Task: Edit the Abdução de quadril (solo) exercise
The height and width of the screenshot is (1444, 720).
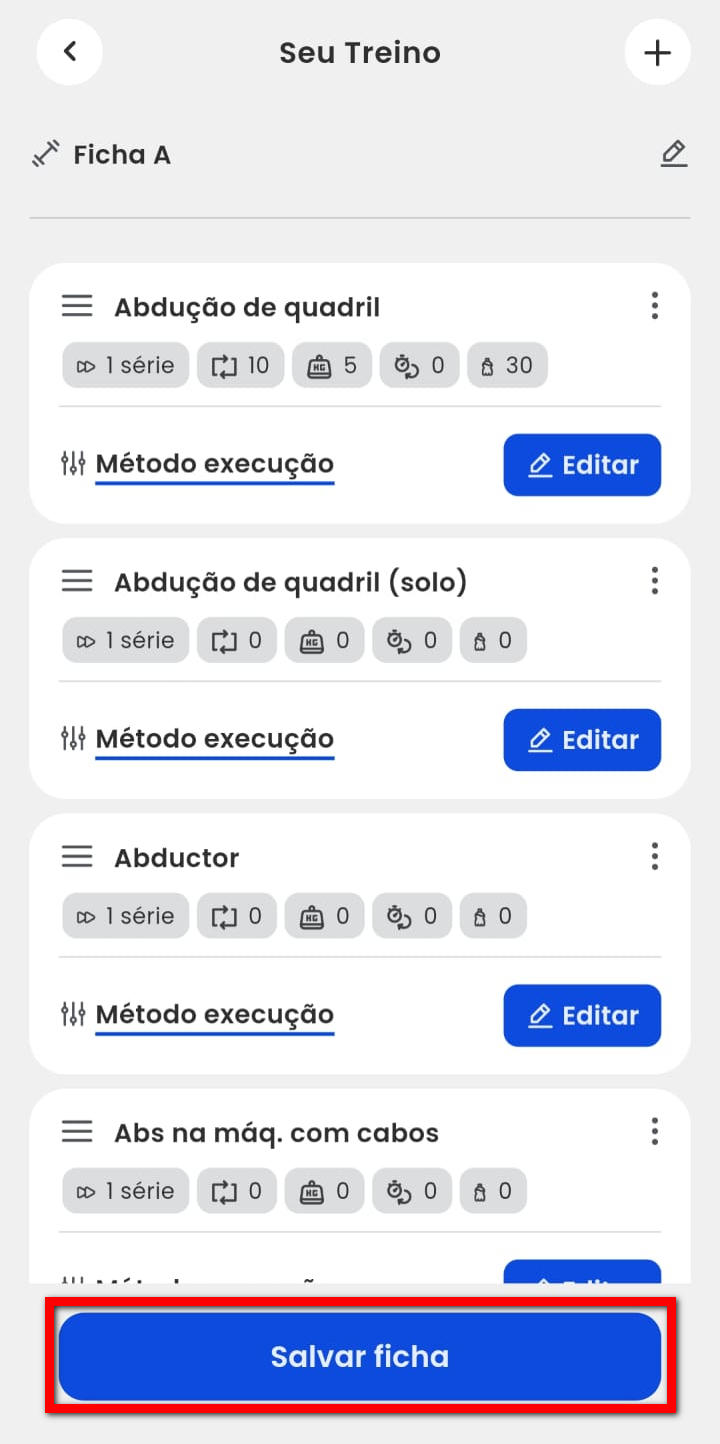Action: 582,740
